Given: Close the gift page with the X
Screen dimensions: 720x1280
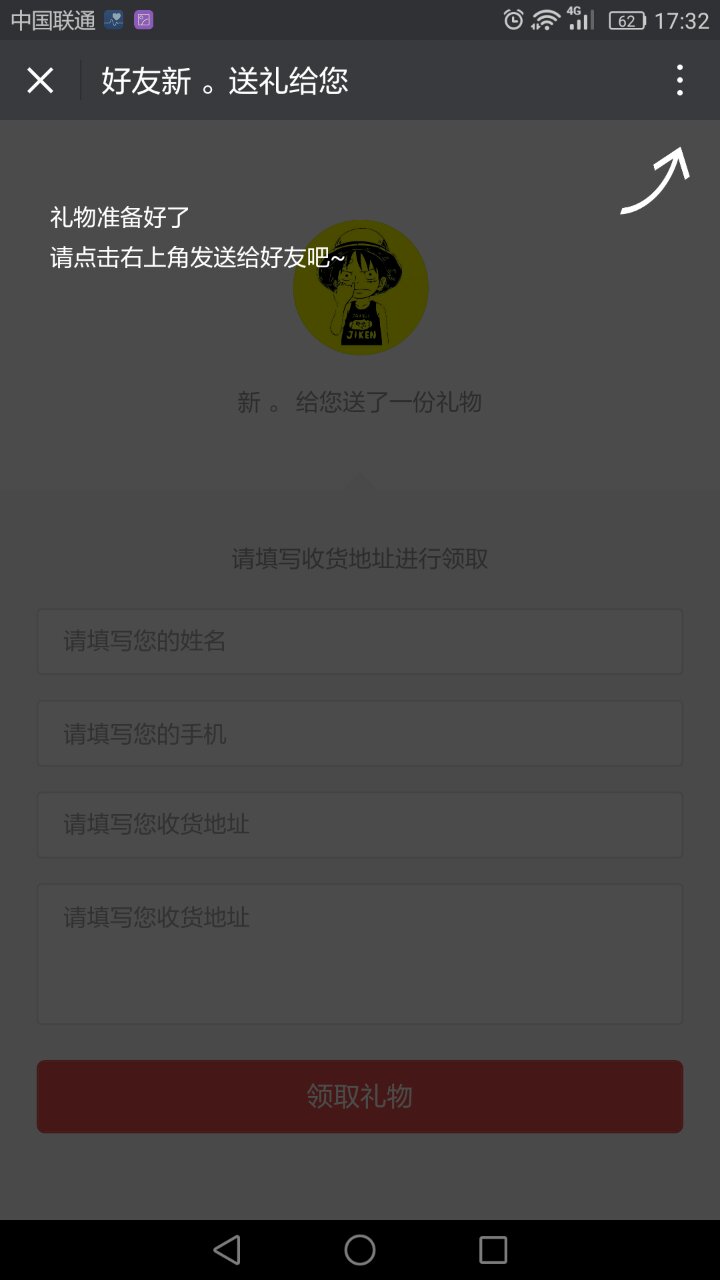Looking at the screenshot, I should pos(40,80).
